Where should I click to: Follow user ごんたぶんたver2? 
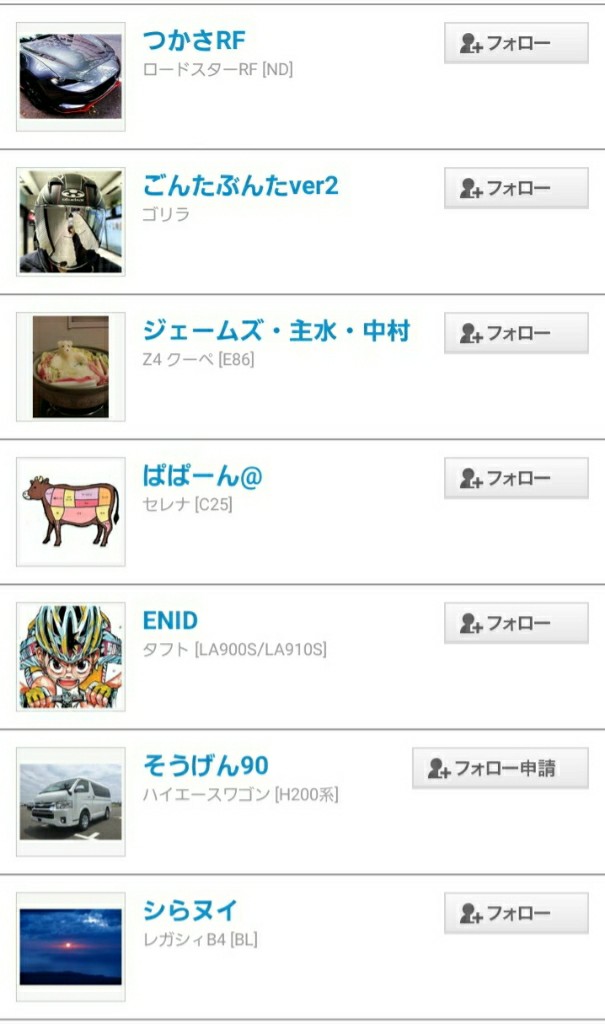pos(516,188)
